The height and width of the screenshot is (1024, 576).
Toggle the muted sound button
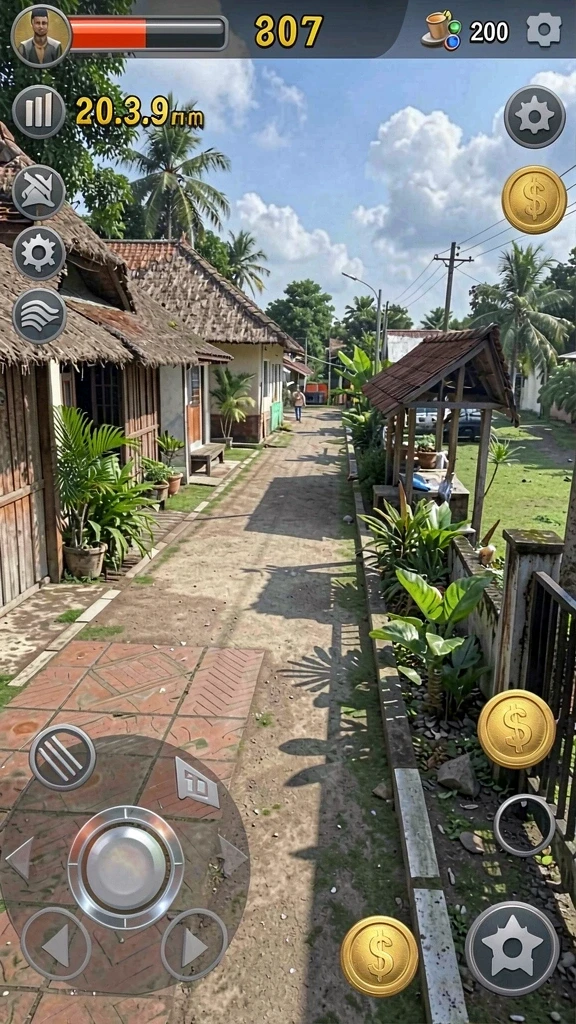(39, 192)
